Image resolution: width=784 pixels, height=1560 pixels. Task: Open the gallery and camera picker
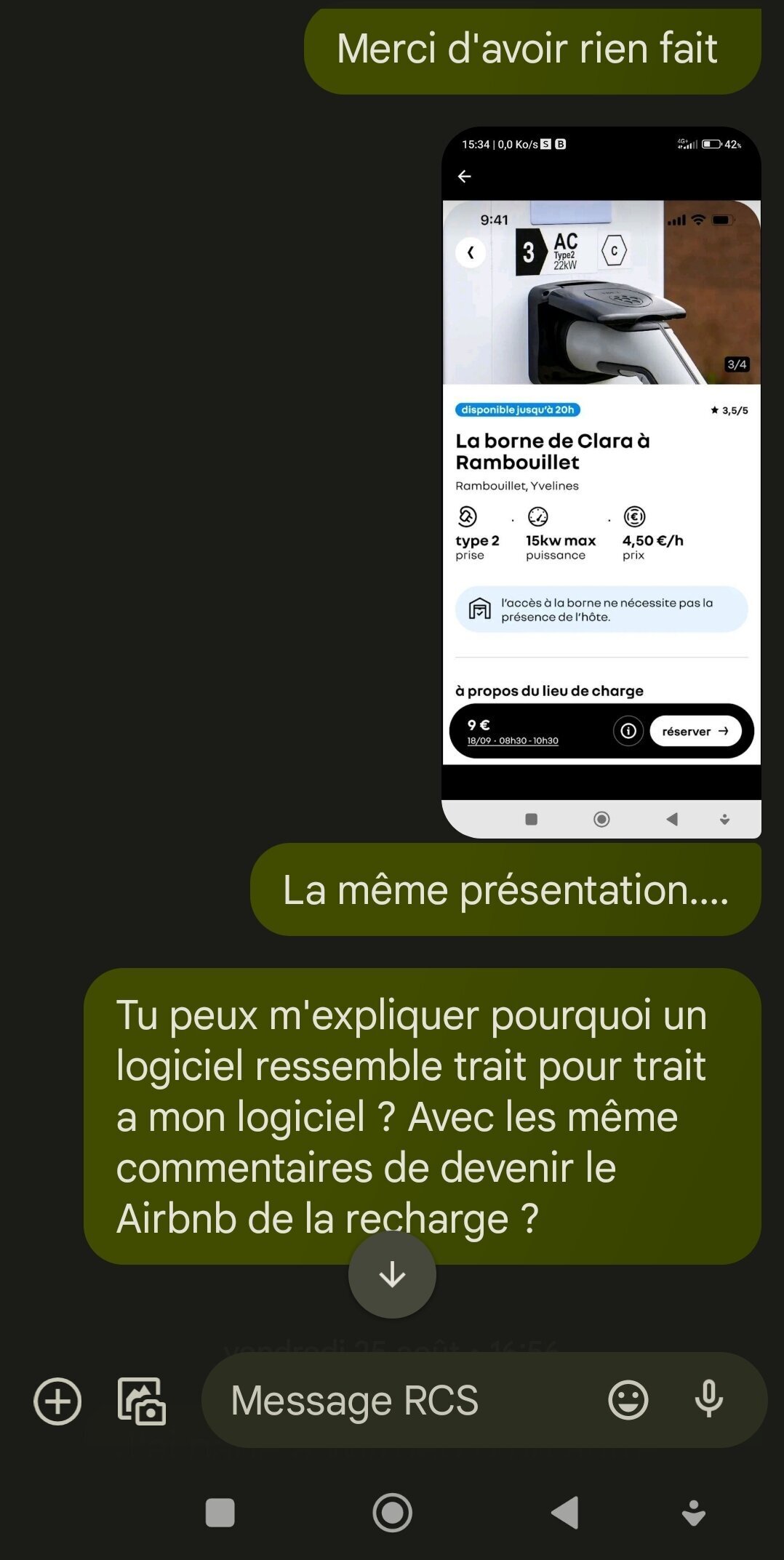(x=142, y=1401)
